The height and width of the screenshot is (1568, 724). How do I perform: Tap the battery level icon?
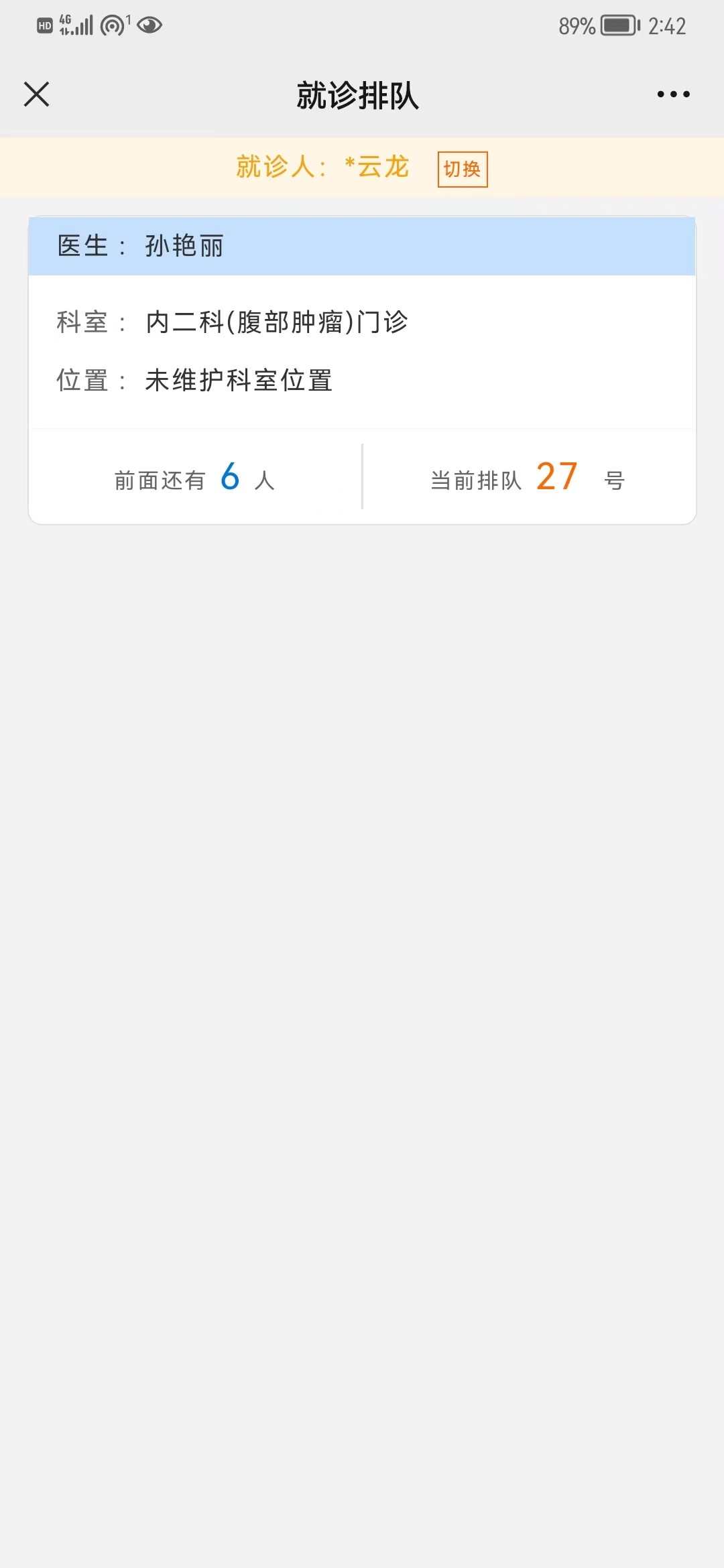[615, 25]
